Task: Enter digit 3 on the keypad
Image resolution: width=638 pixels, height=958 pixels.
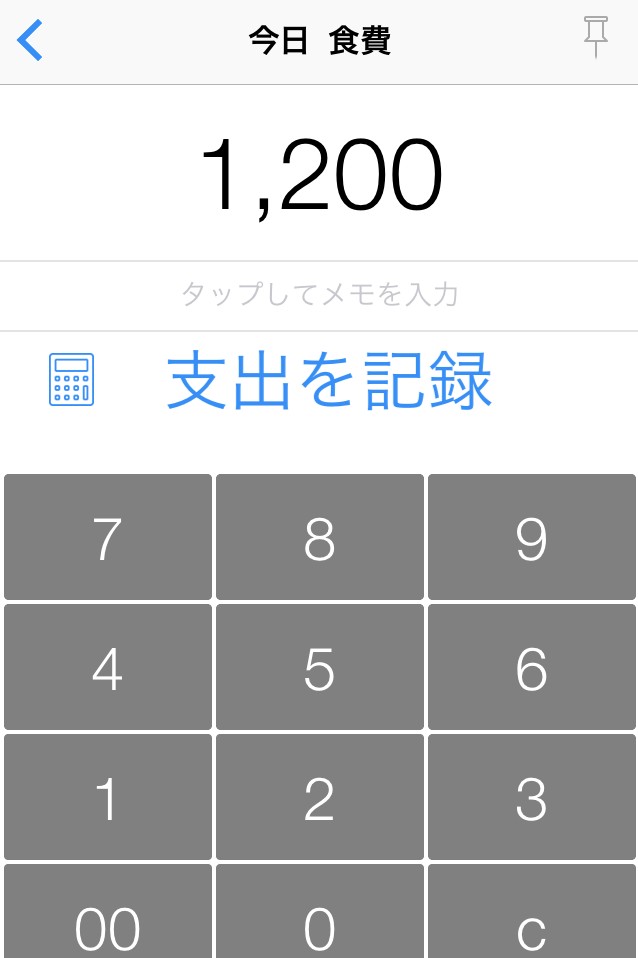Action: click(x=531, y=797)
